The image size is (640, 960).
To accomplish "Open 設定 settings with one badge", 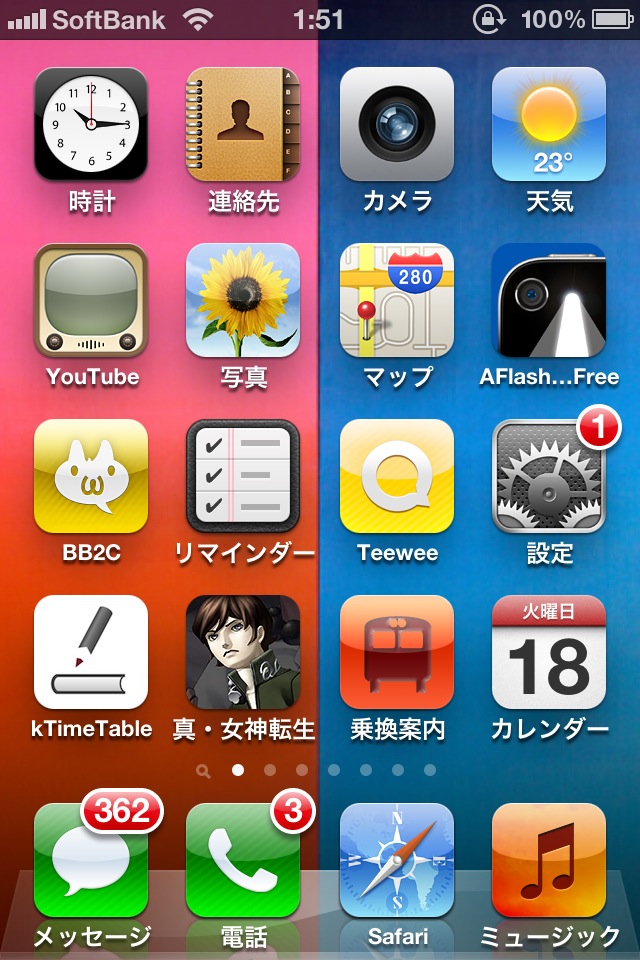I will point(549,476).
